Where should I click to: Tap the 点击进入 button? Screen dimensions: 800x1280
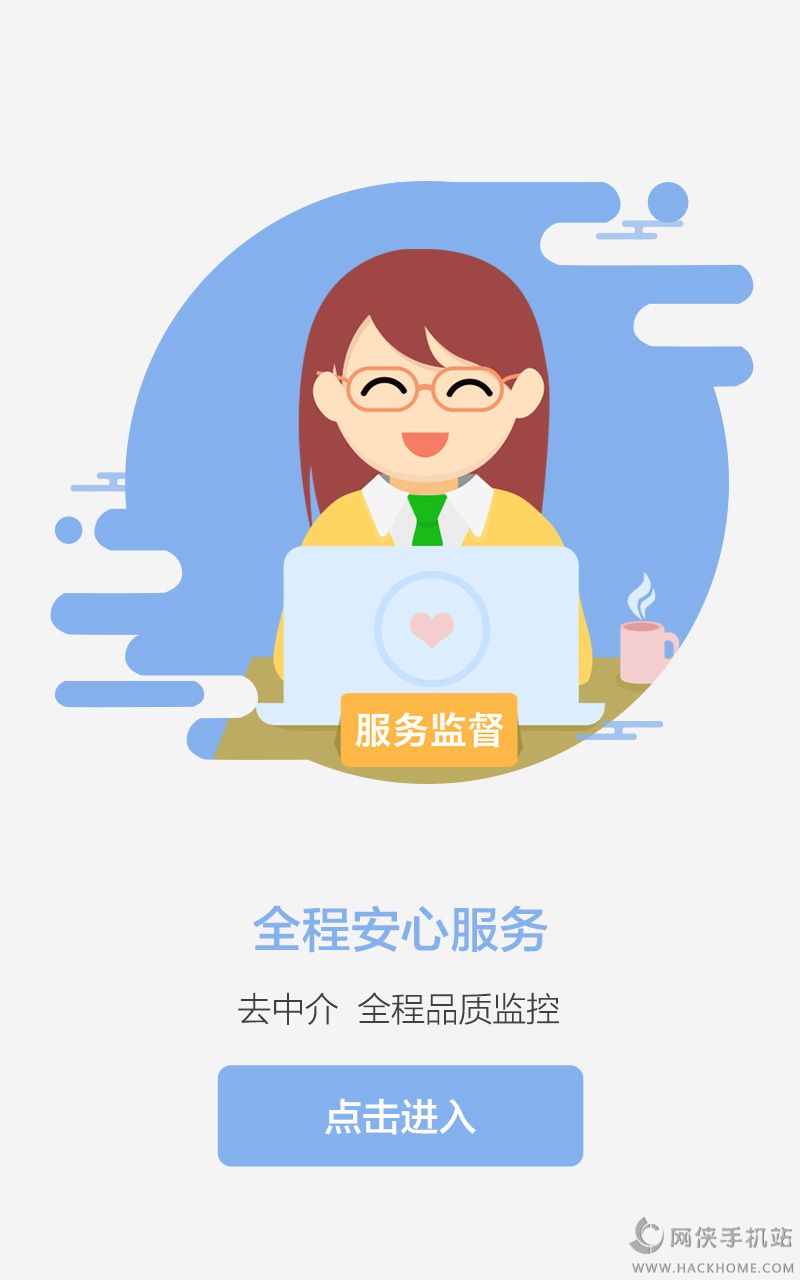click(400, 1115)
